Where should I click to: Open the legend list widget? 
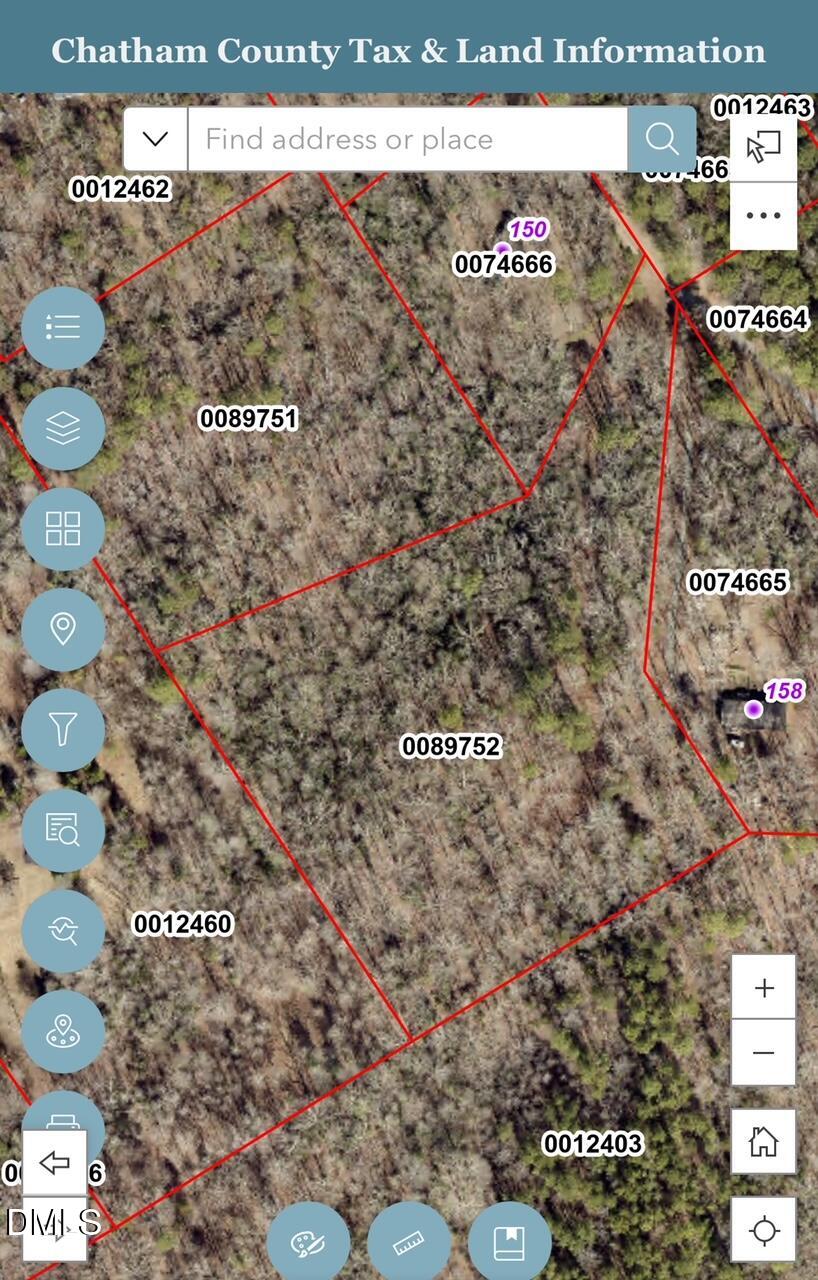(63, 327)
